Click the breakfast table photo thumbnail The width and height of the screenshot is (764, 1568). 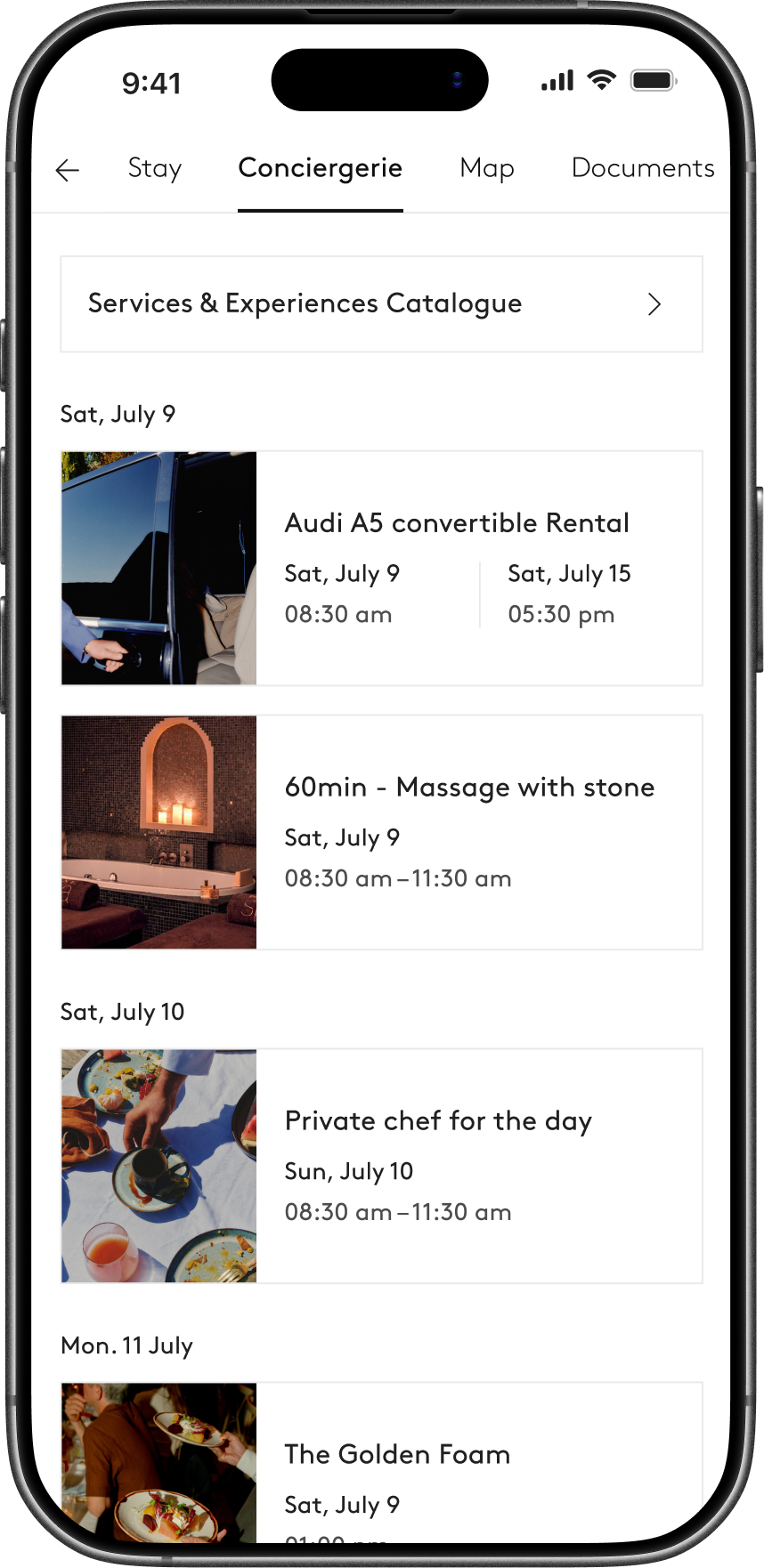[x=158, y=1165]
